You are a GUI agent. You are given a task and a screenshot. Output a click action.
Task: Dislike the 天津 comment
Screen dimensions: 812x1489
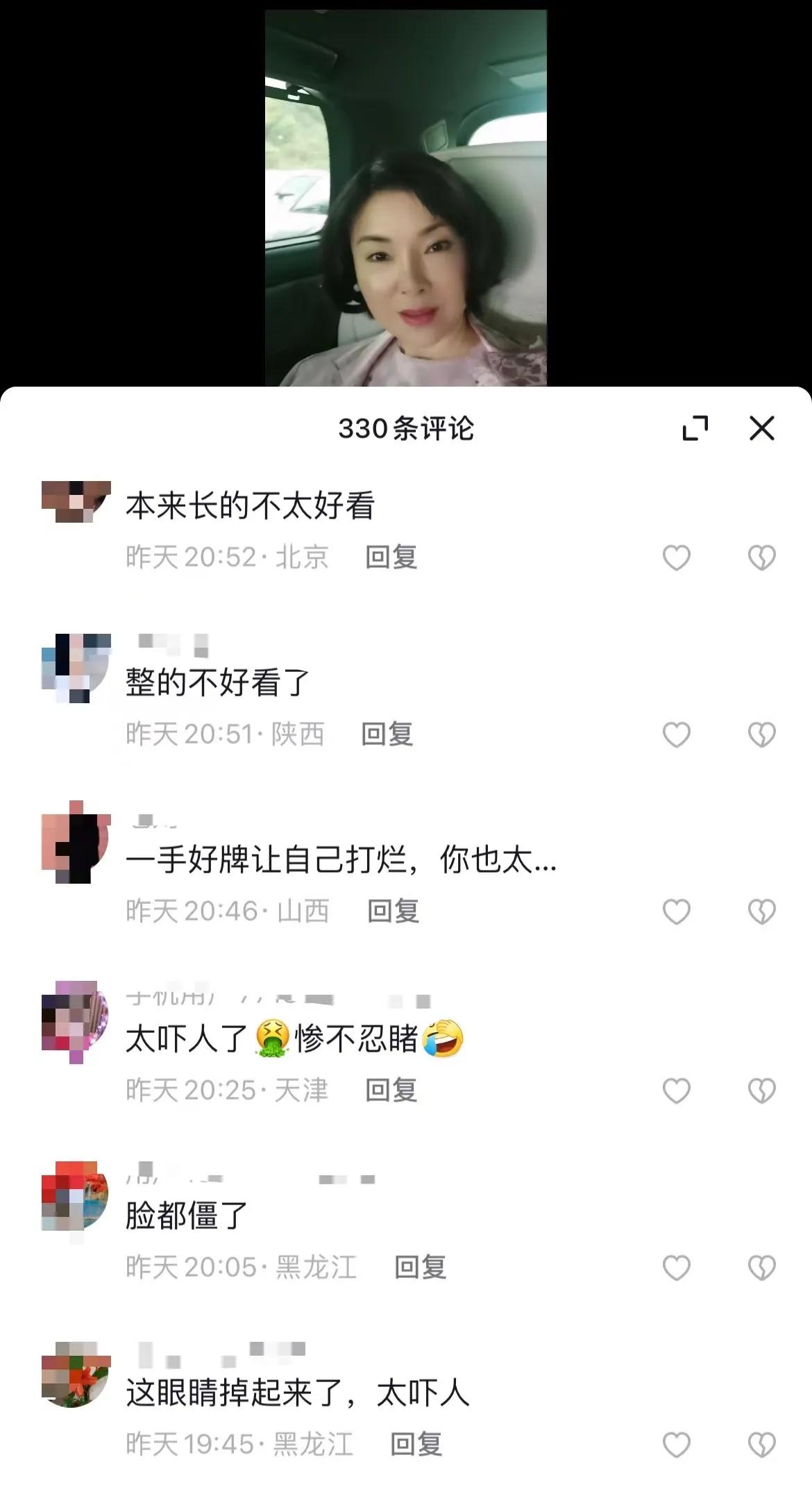click(761, 1091)
